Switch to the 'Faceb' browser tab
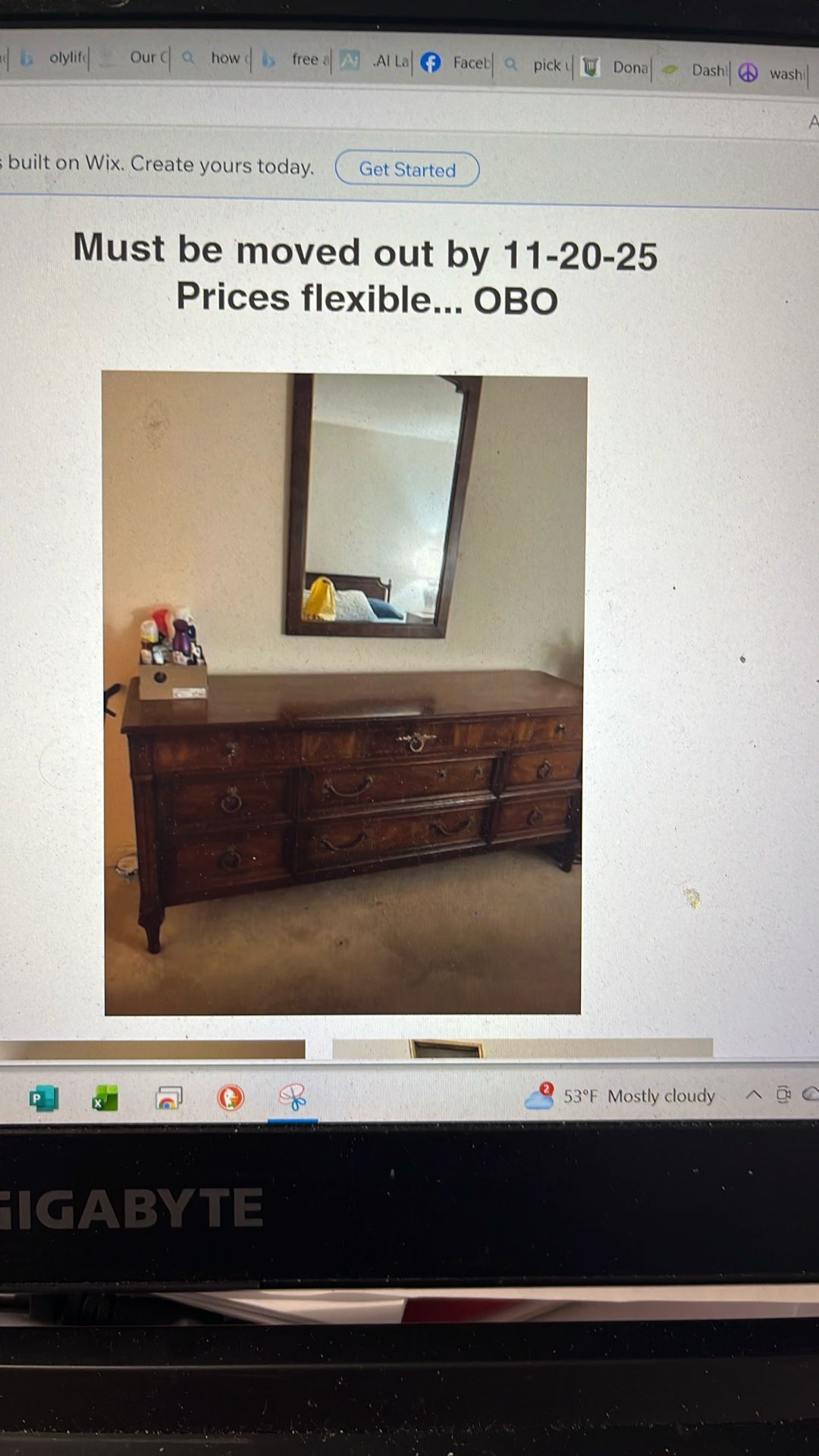The image size is (819, 1456). pyautogui.click(x=470, y=64)
